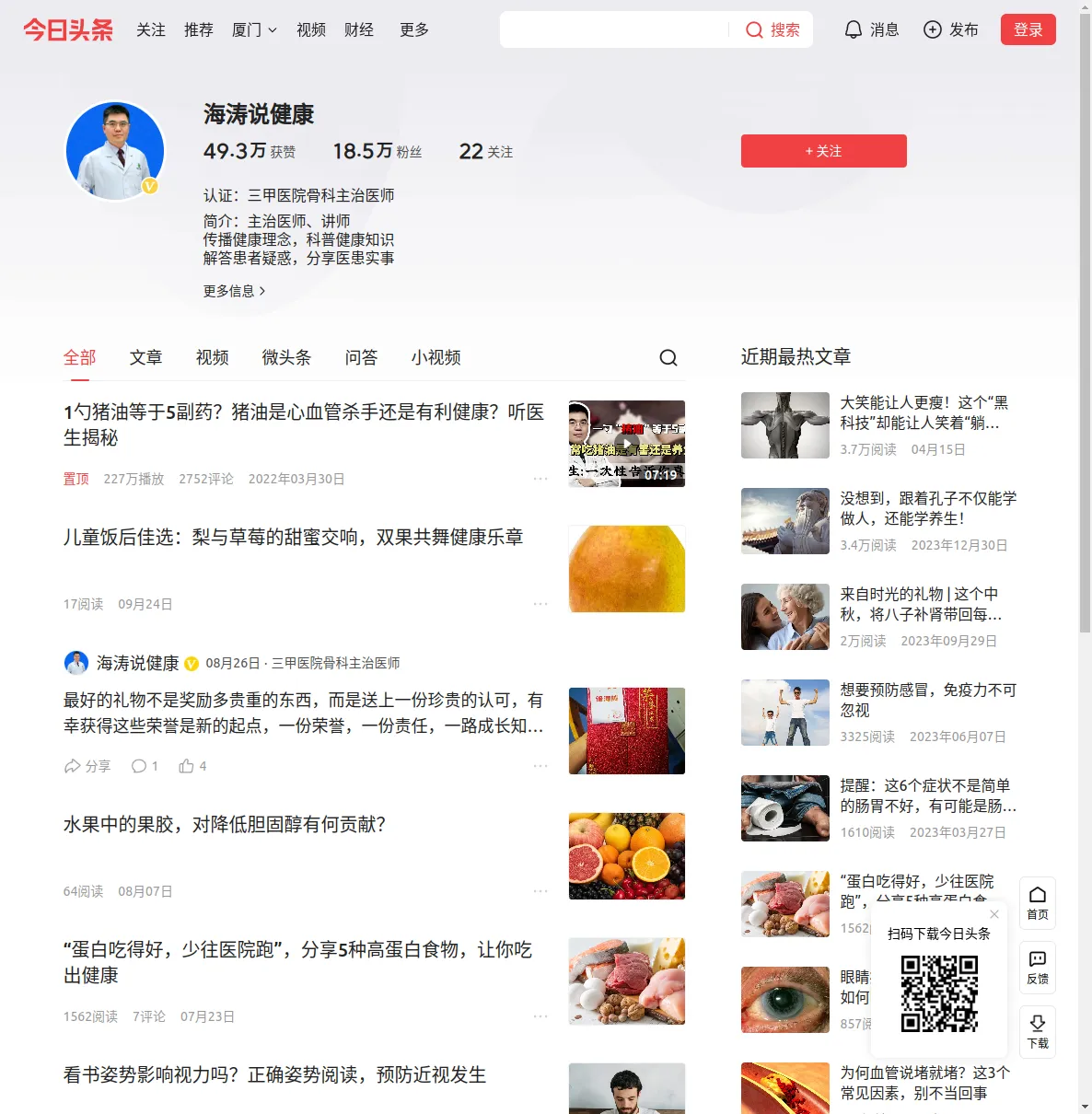Switch to the 视频 content tab
This screenshot has height=1114, width=1092.
(x=212, y=357)
